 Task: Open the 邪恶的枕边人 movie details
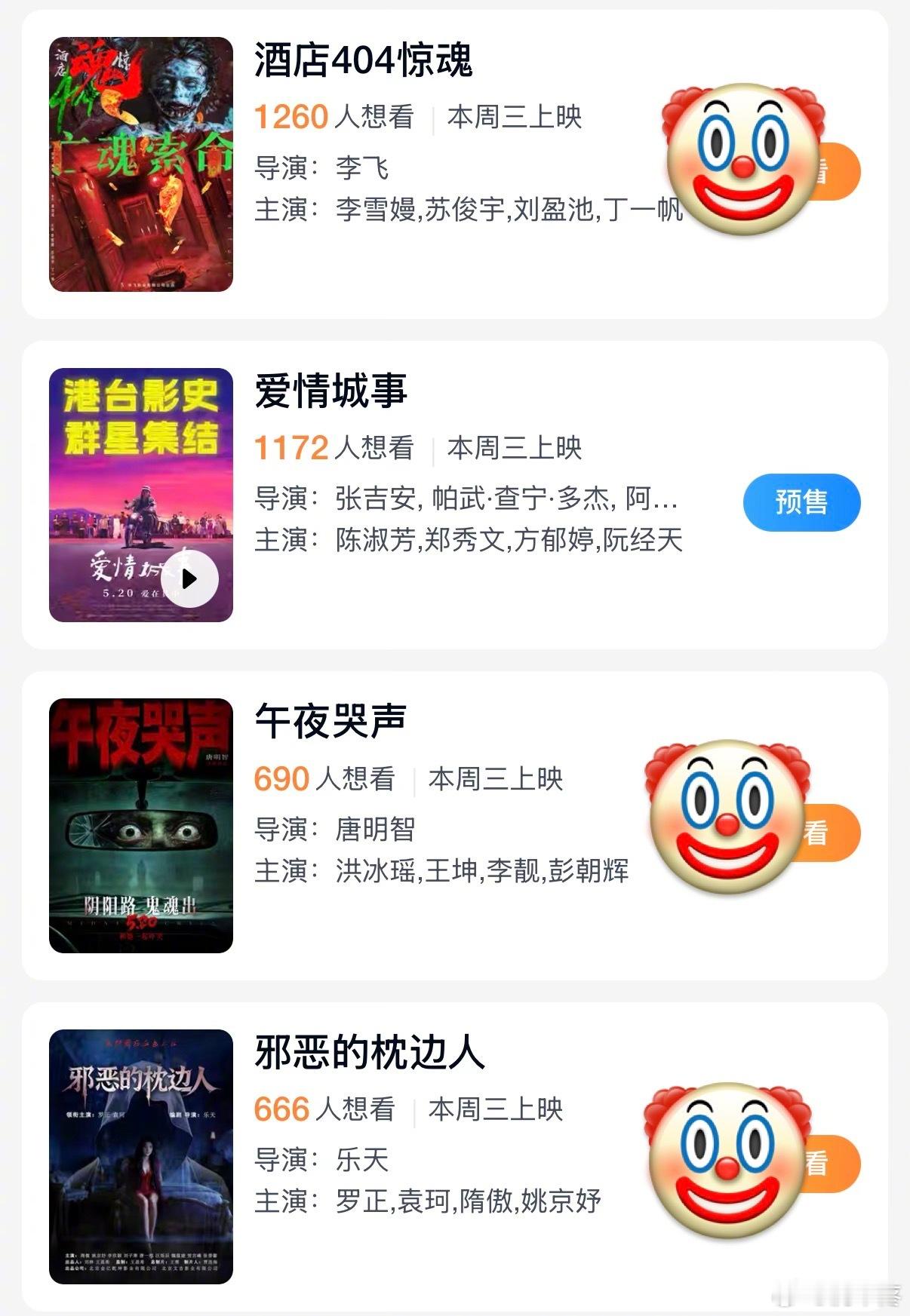455,1156
